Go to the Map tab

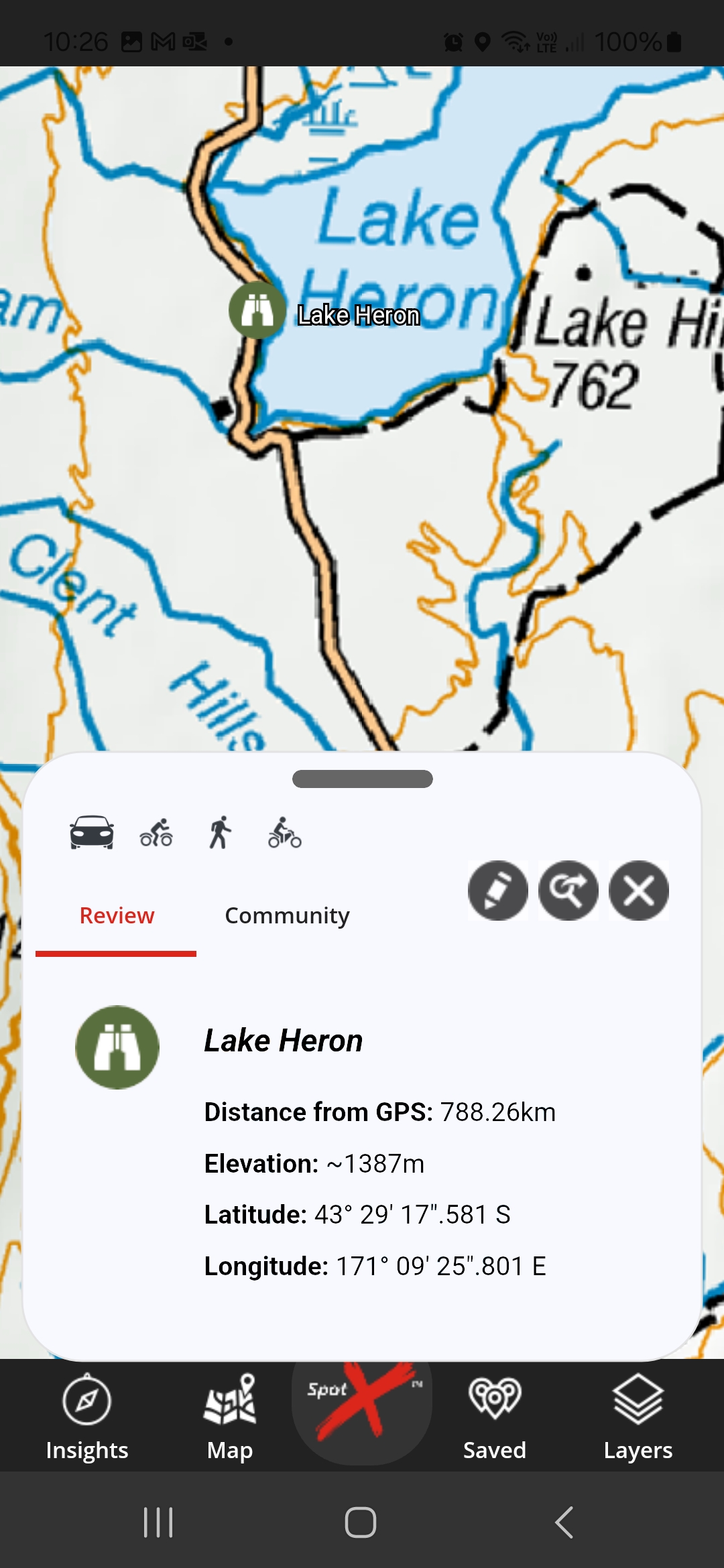tap(230, 1416)
